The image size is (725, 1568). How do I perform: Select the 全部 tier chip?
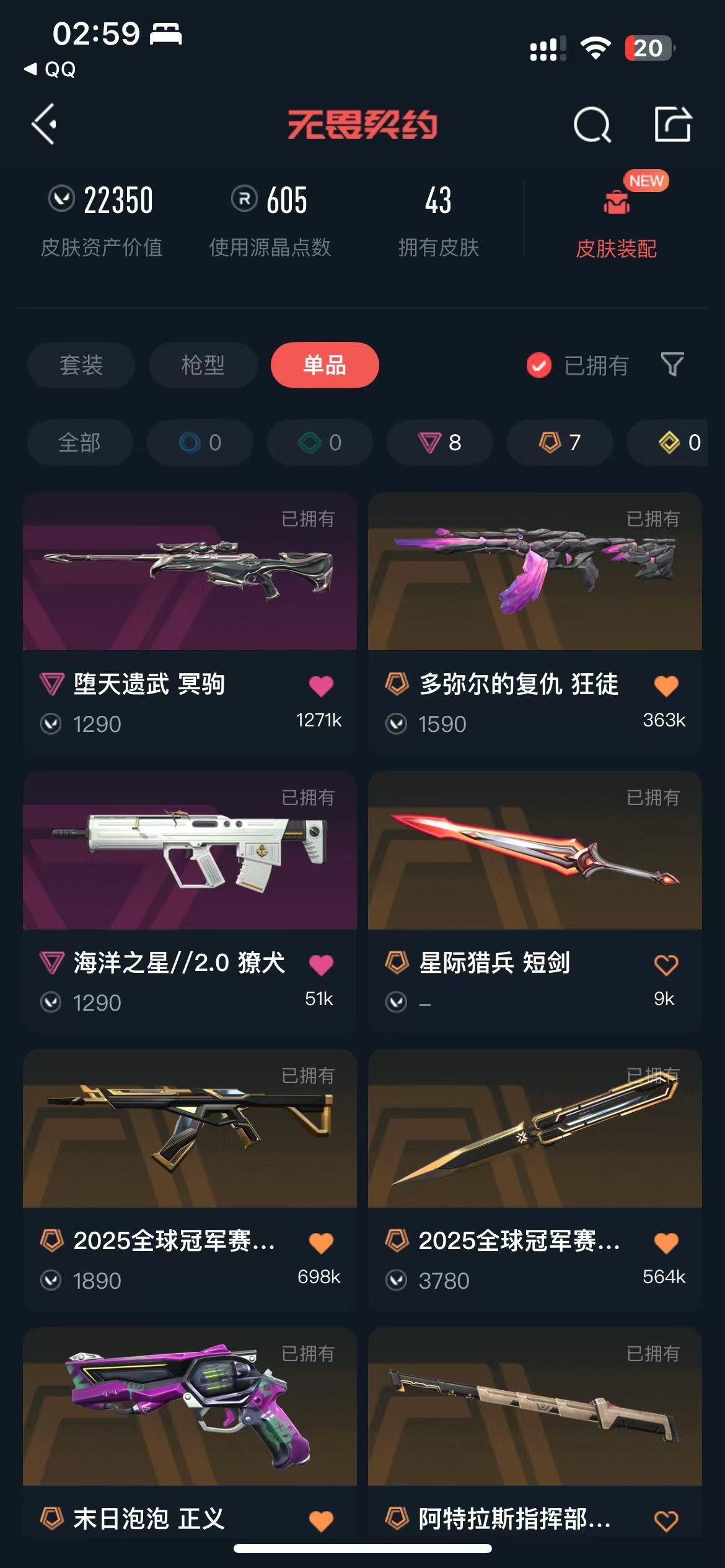[x=80, y=442]
